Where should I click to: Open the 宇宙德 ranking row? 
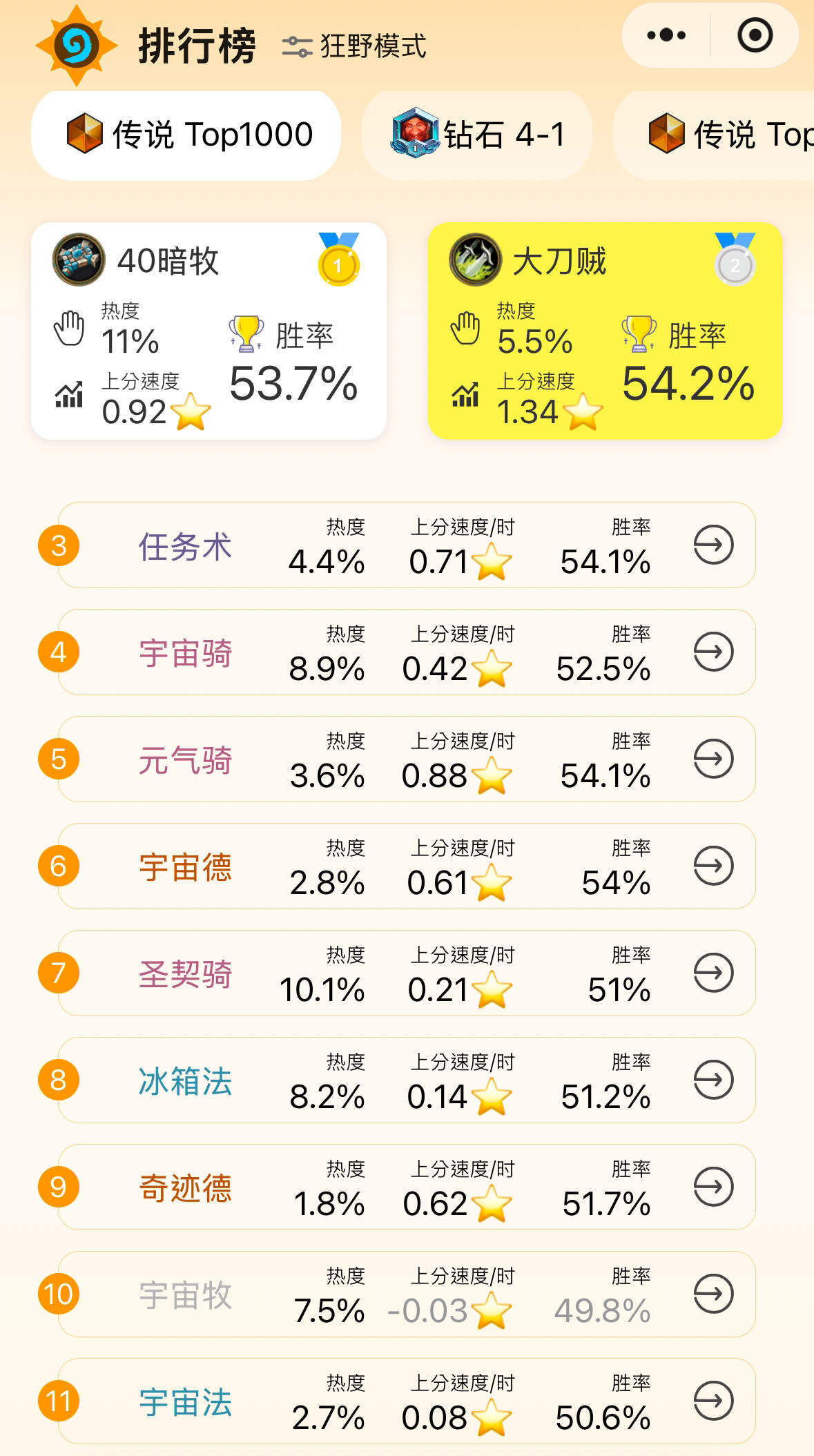coord(407,866)
